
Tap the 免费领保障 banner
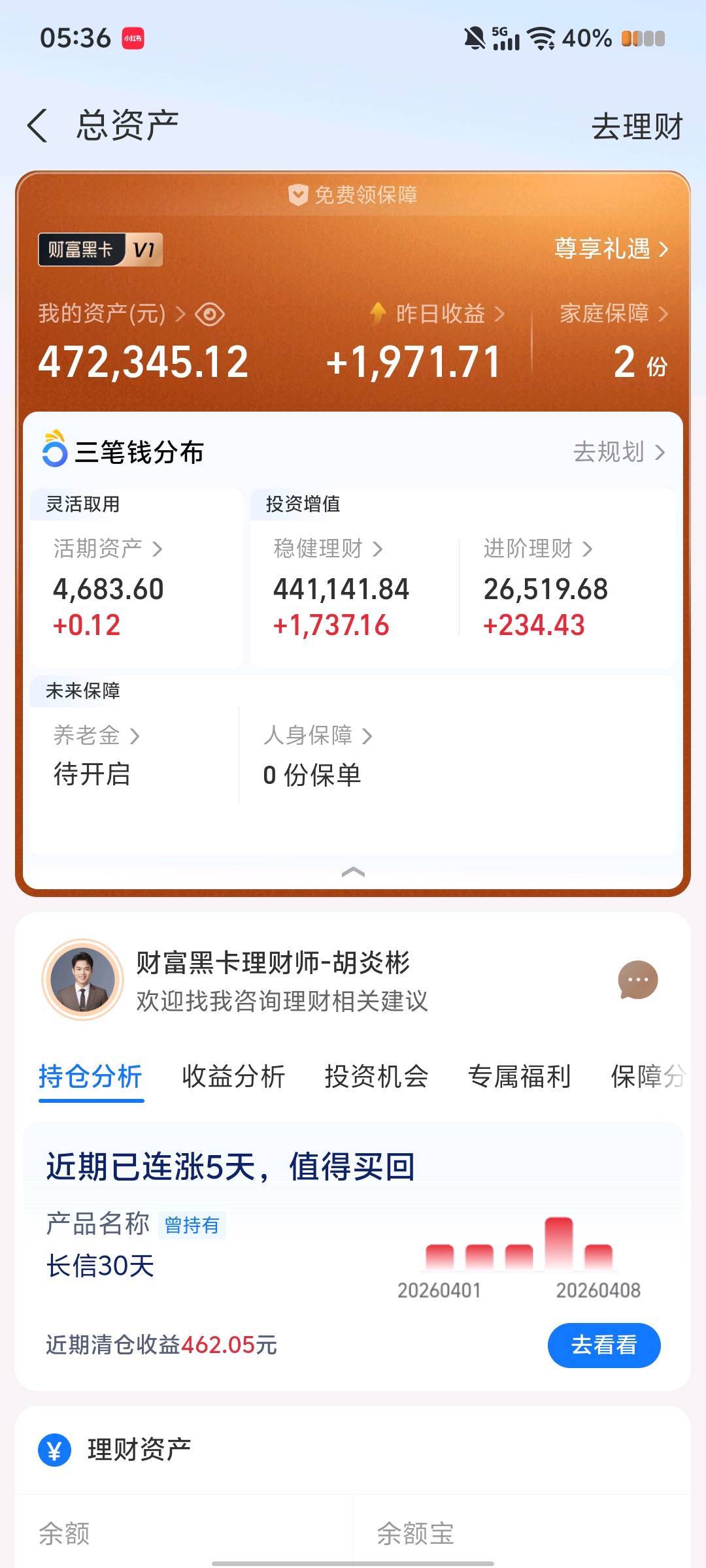point(353,195)
